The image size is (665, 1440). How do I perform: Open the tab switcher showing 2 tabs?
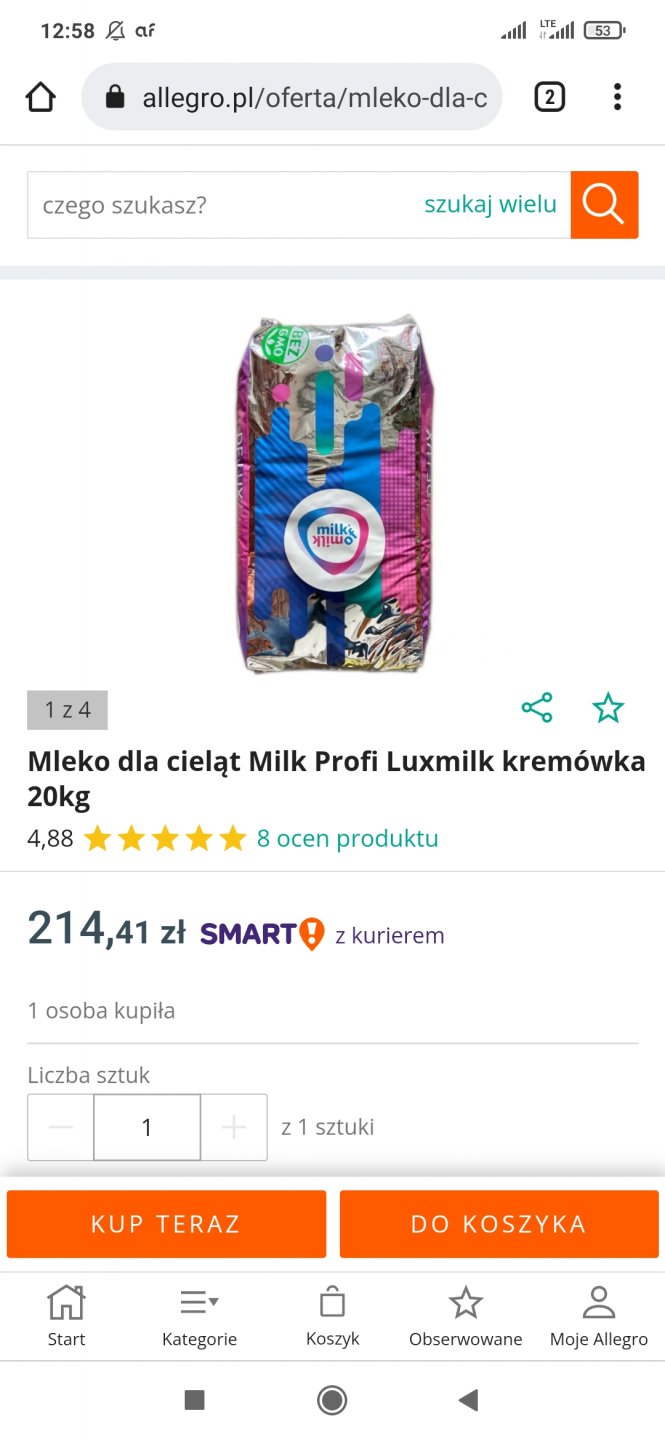pos(549,97)
